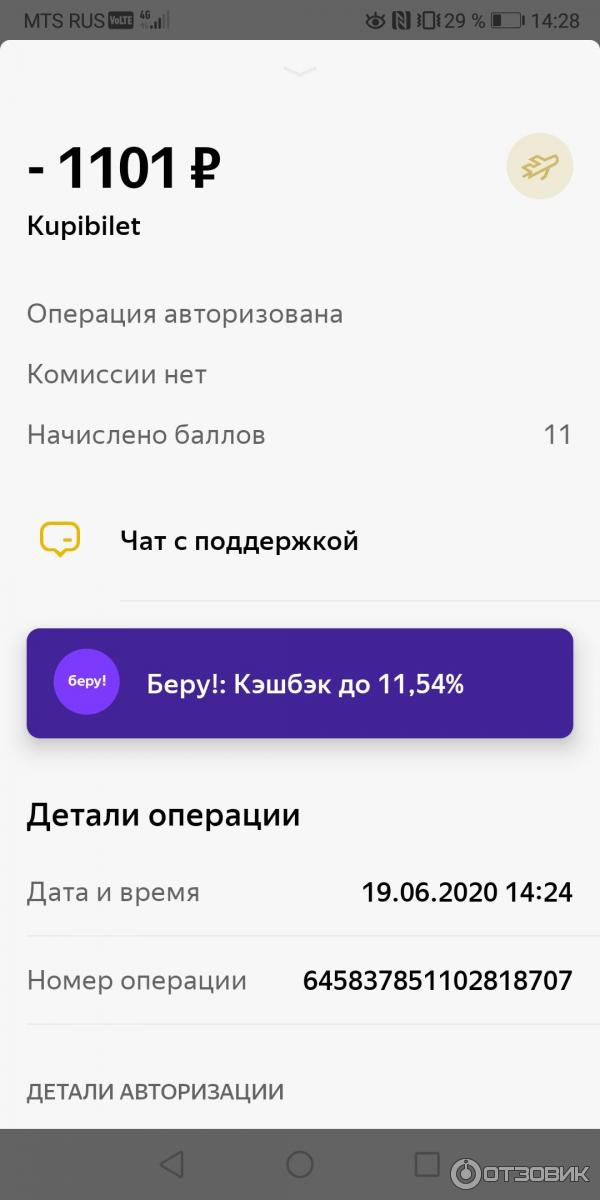Collapse the sheet with the top chevron

(300, 71)
